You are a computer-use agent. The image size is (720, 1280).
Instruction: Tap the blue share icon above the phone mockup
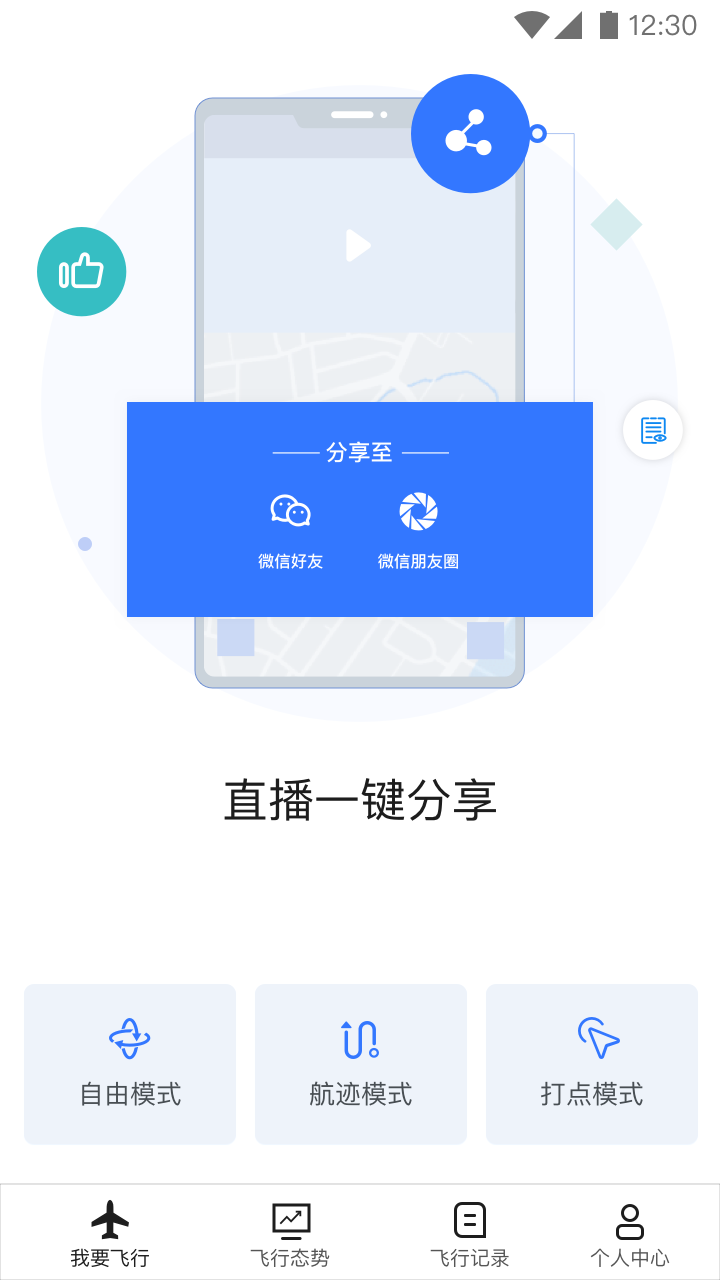[x=470, y=133]
